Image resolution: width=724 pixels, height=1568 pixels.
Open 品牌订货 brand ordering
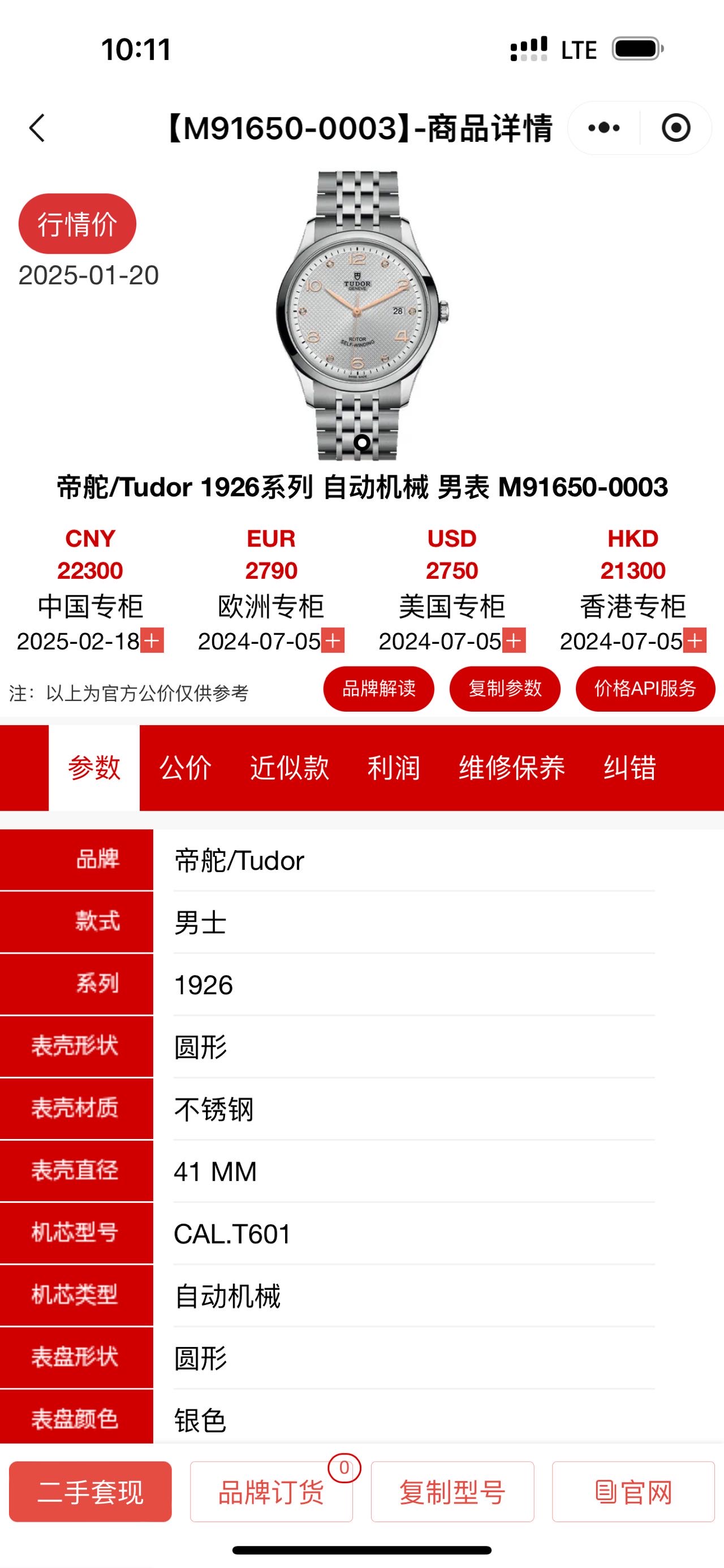(x=271, y=1492)
